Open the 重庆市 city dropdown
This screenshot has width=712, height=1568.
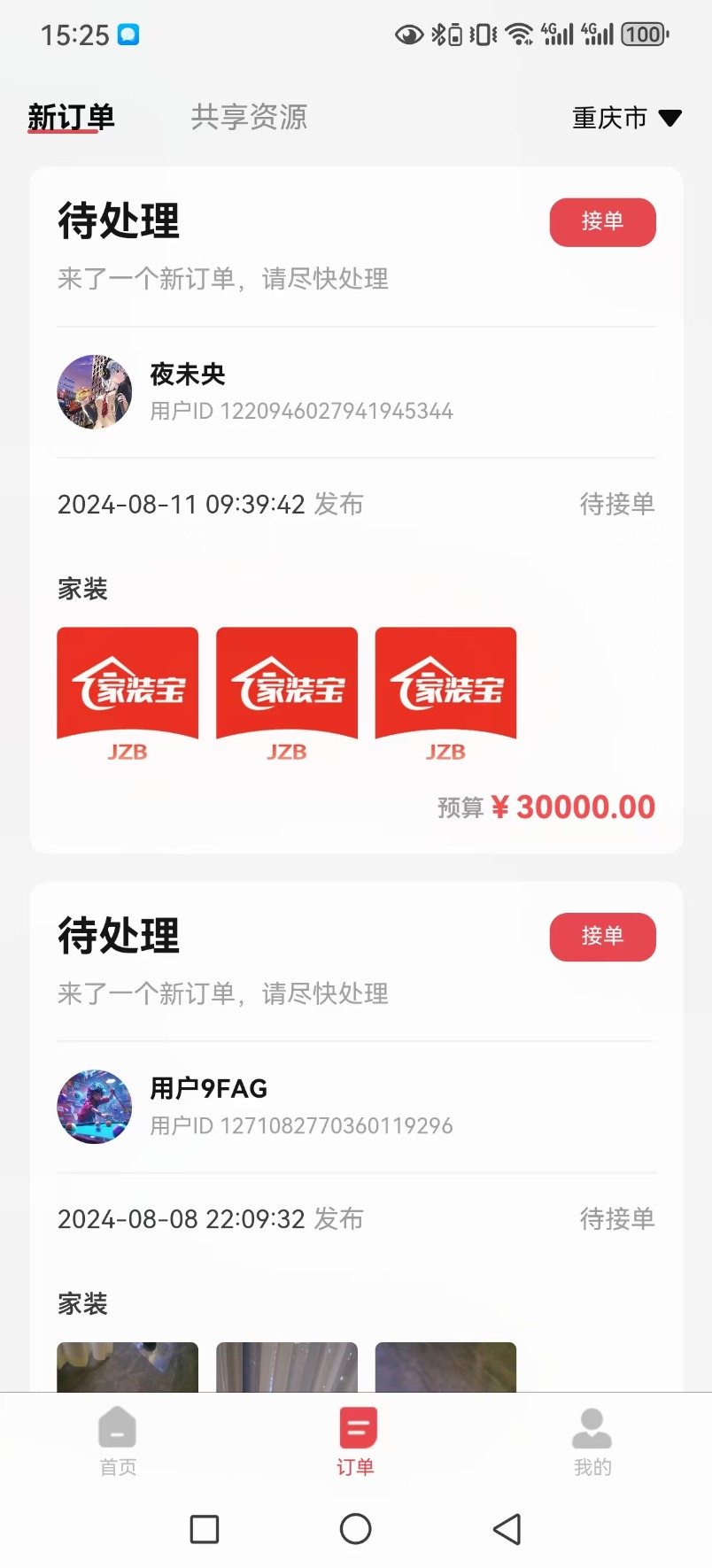pos(626,118)
